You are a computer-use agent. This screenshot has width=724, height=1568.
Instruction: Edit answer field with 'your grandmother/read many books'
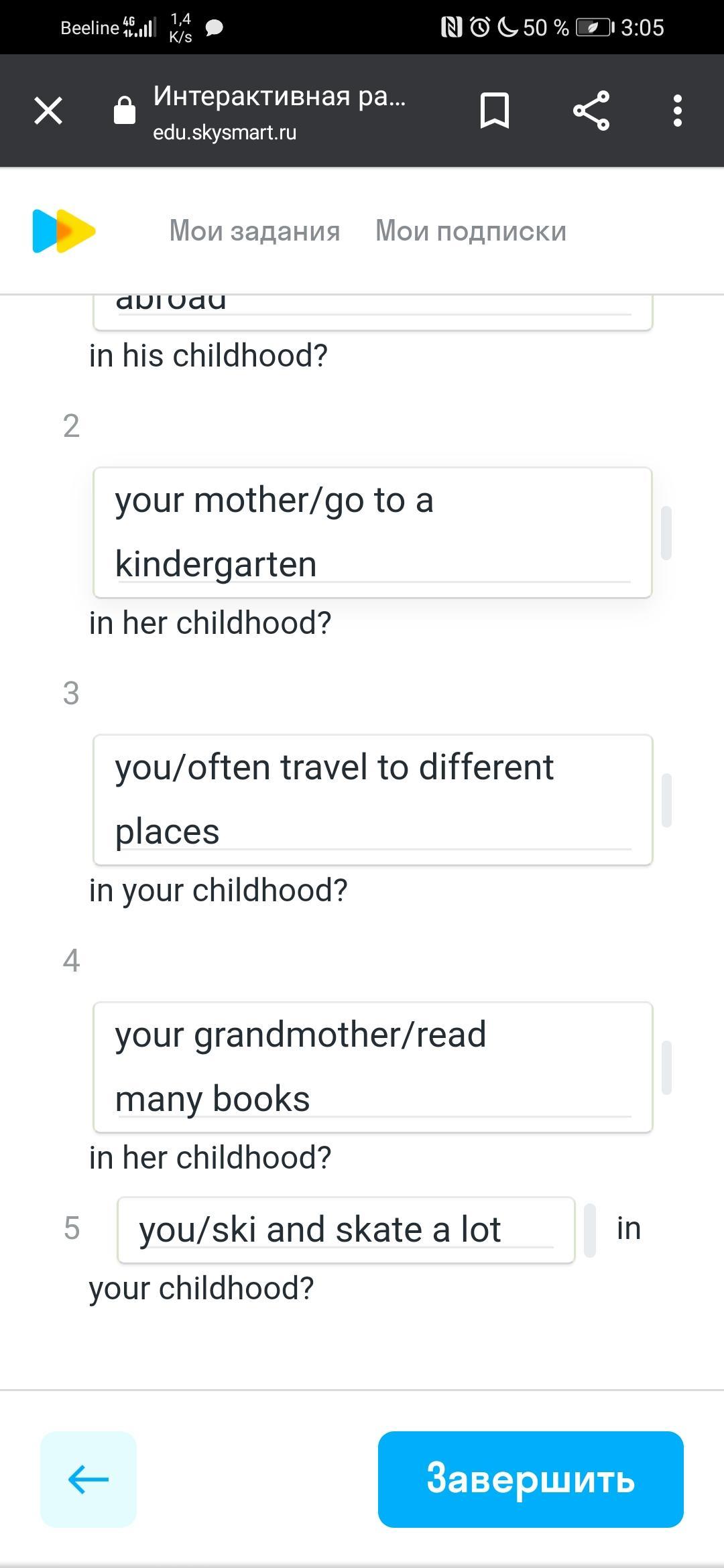373,1067
